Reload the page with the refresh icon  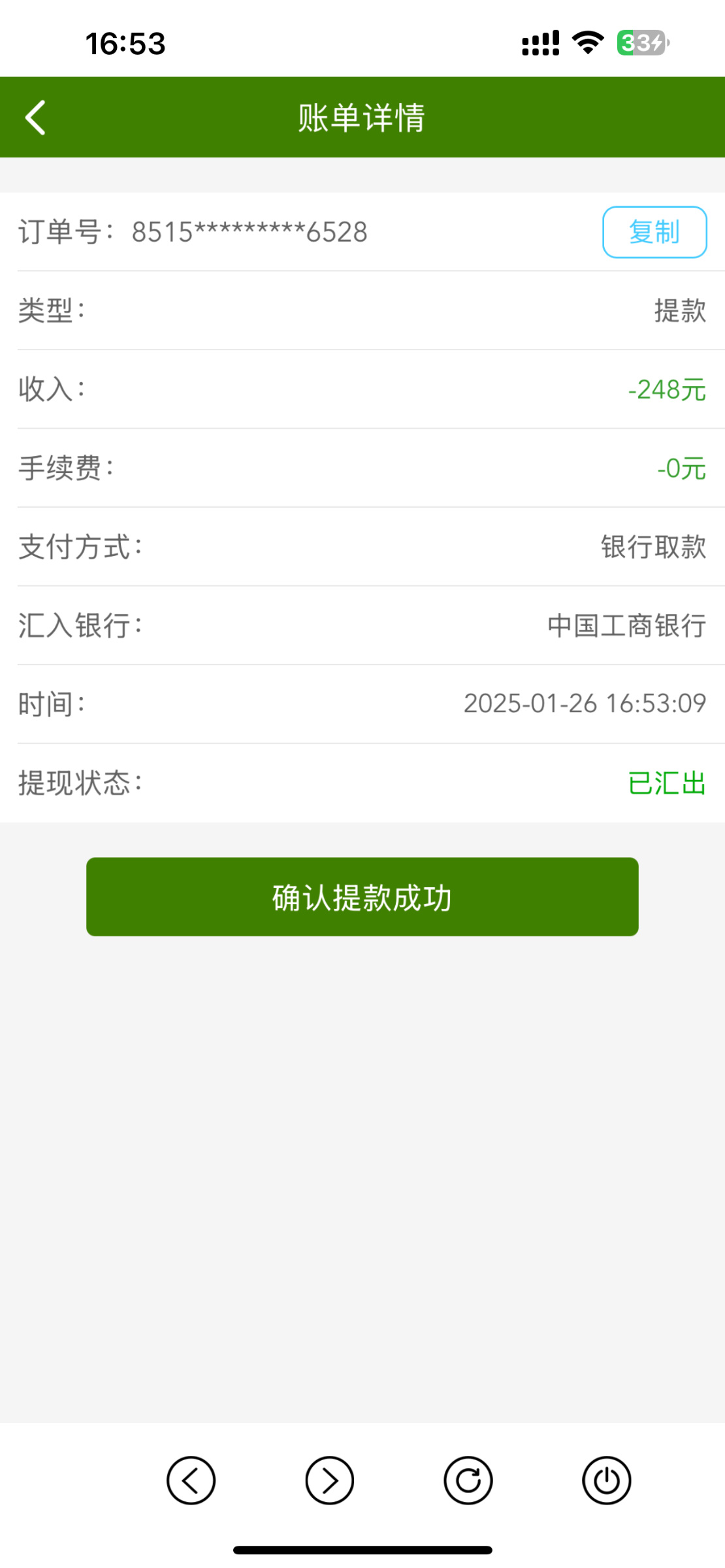click(468, 1480)
